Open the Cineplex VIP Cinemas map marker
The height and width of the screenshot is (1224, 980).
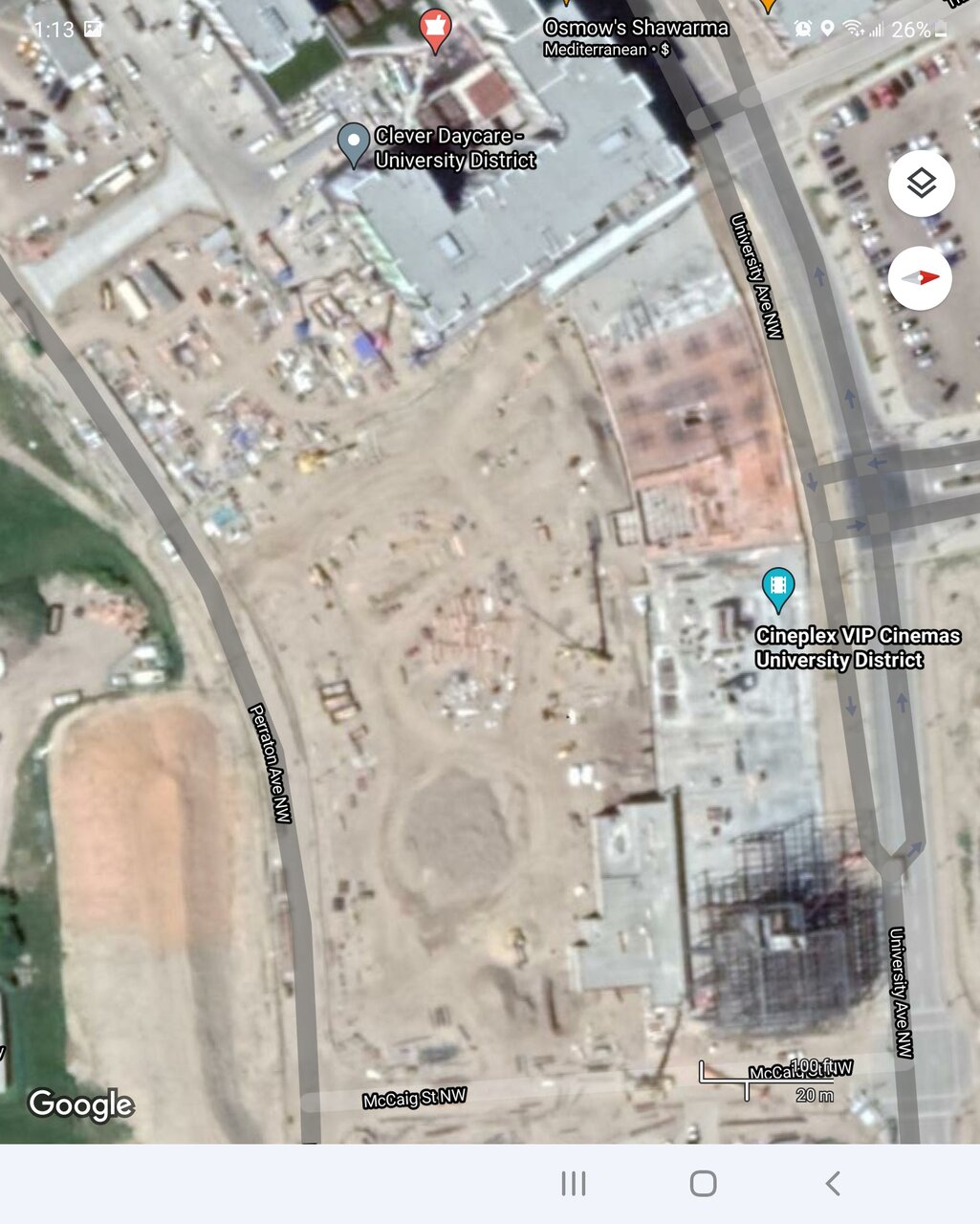pyautogui.click(x=778, y=586)
